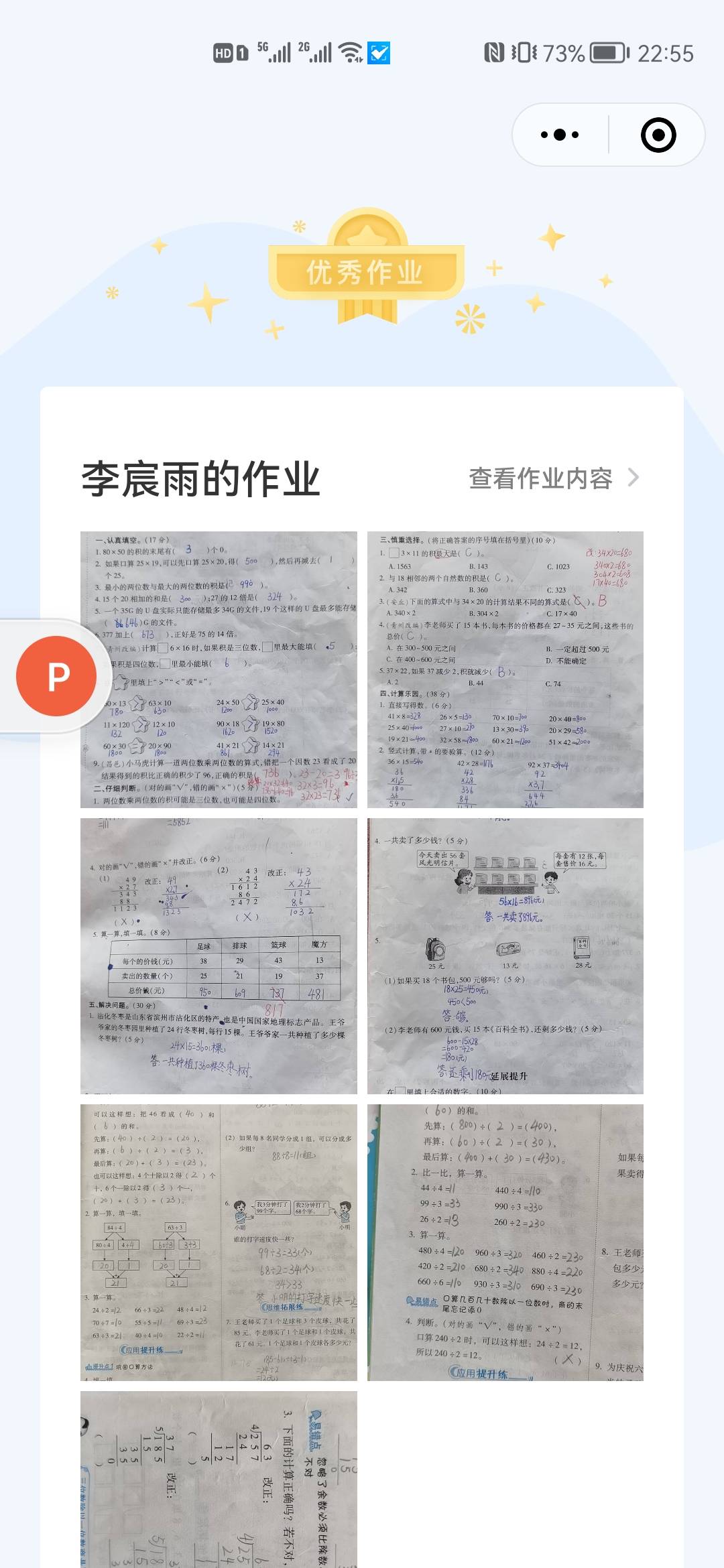The width and height of the screenshot is (724, 1568).
Task: Tap the mini program close circle icon
Action: 660,134
